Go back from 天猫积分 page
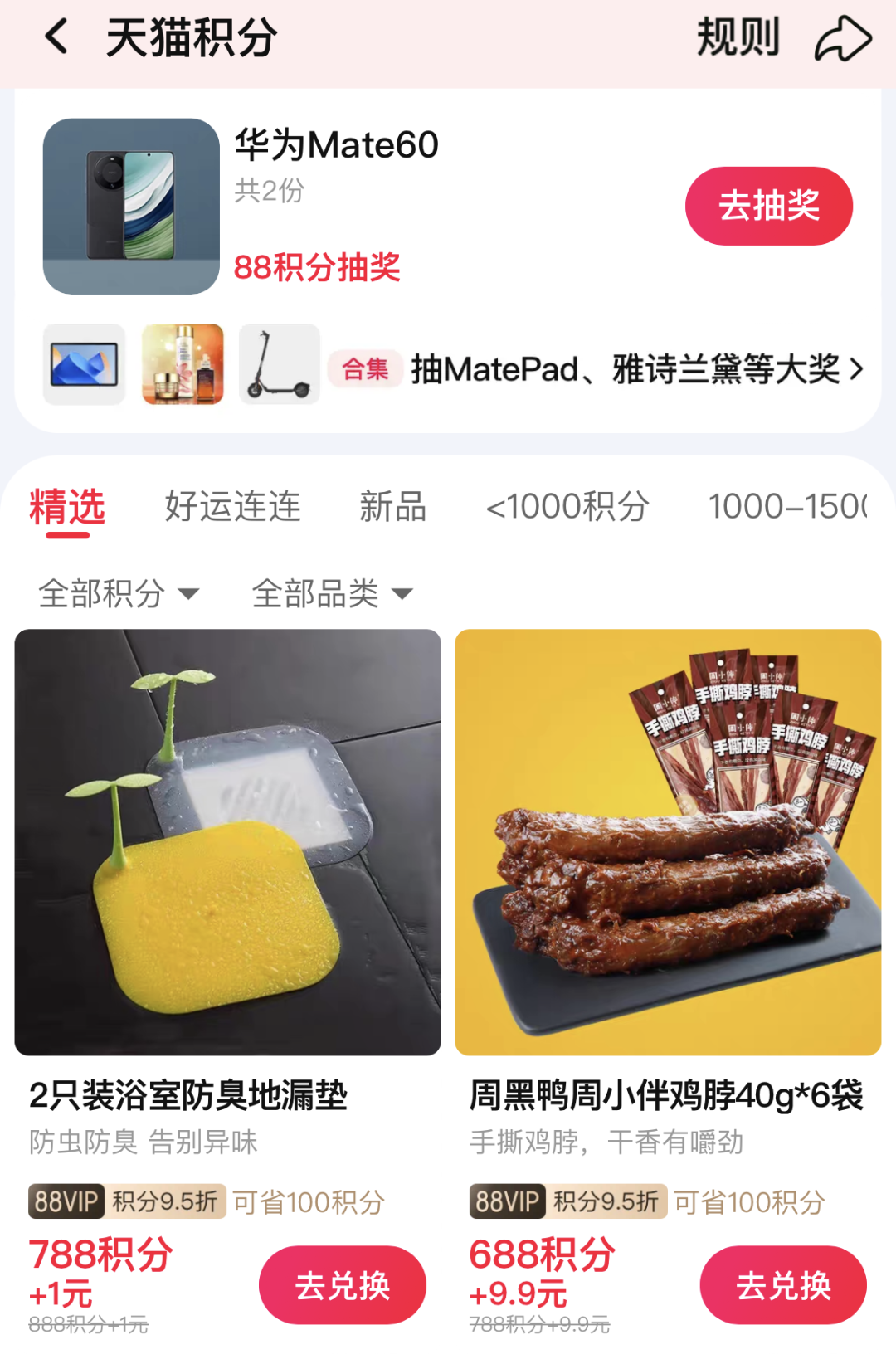This screenshot has height=1364, width=896. click(x=56, y=38)
